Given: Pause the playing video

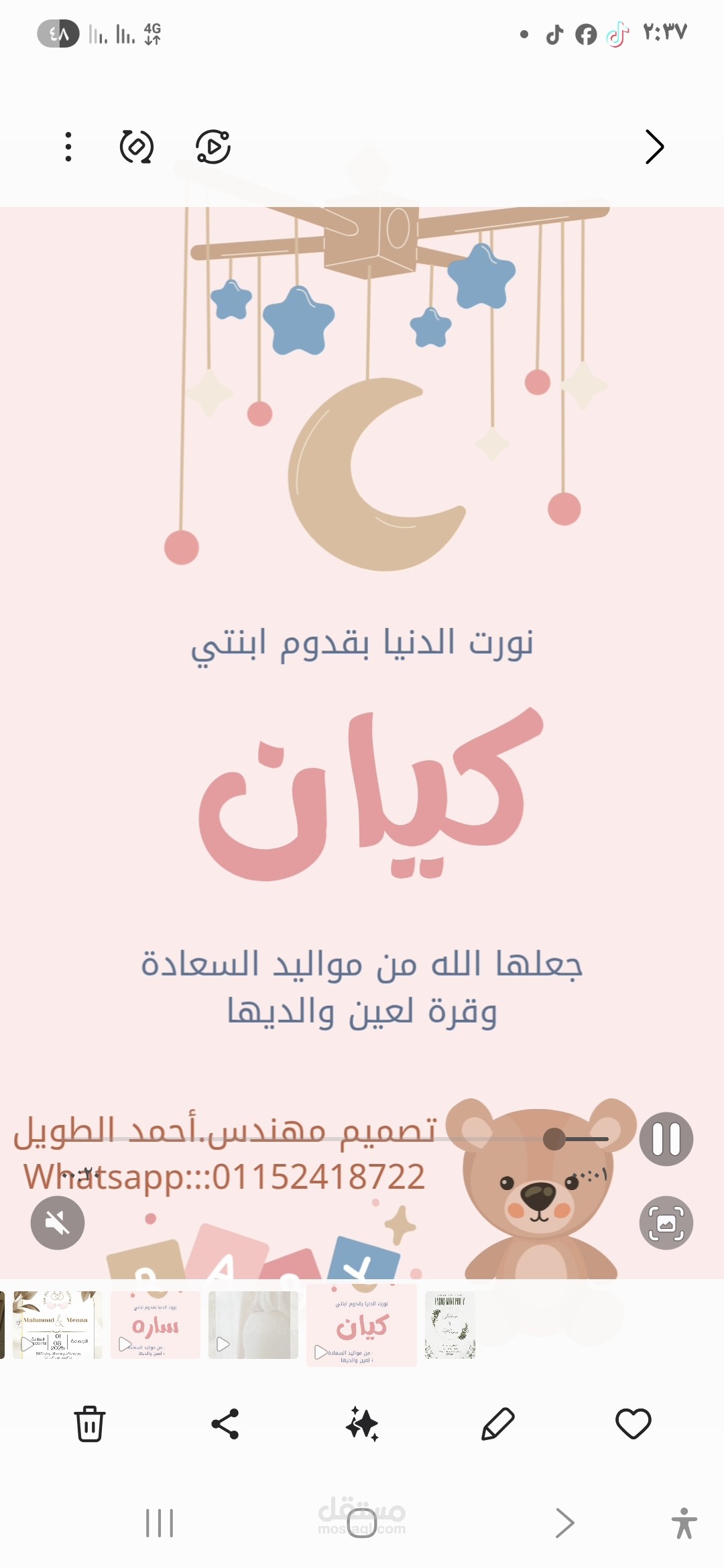Looking at the screenshot, I should [666, 1138].
